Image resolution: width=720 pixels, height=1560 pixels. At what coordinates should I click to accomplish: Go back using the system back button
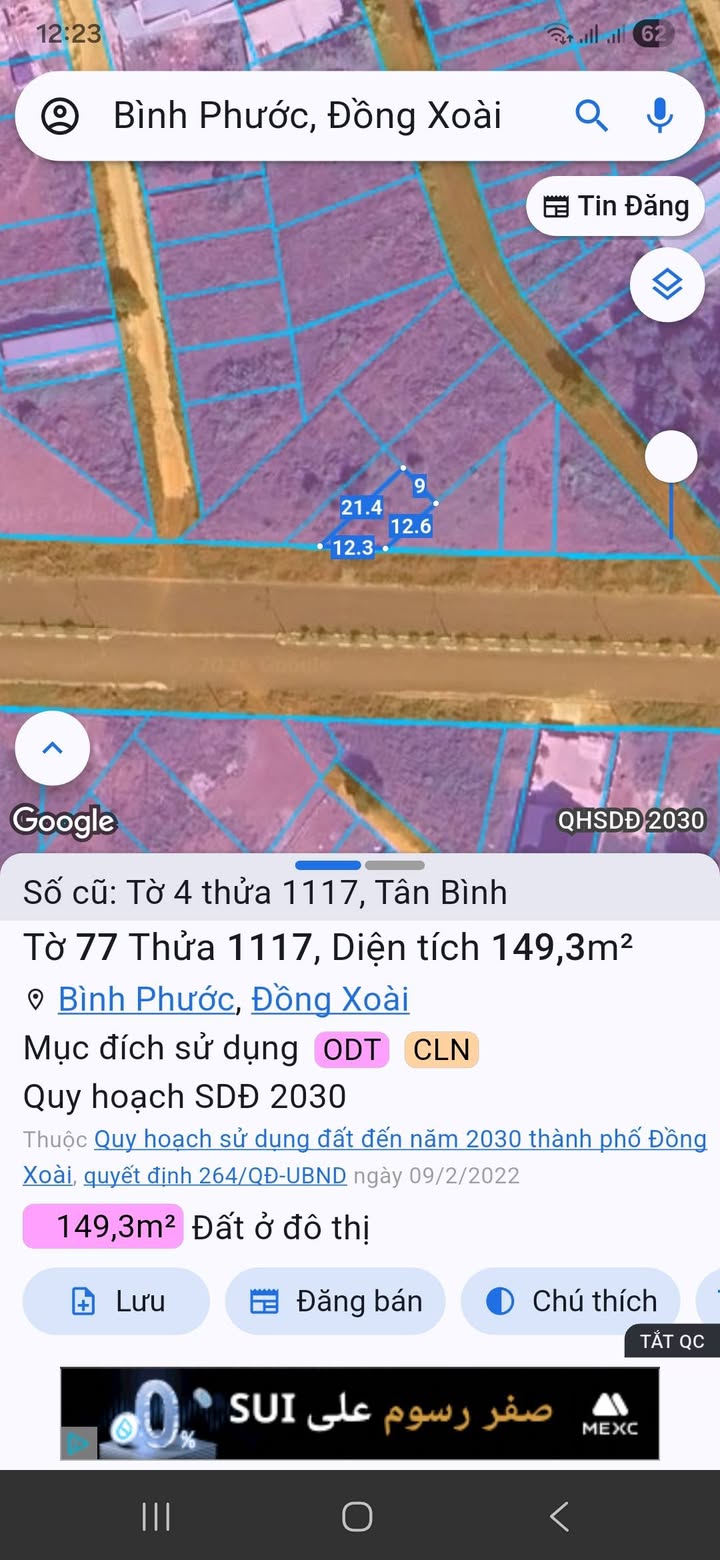(559, 1516)
